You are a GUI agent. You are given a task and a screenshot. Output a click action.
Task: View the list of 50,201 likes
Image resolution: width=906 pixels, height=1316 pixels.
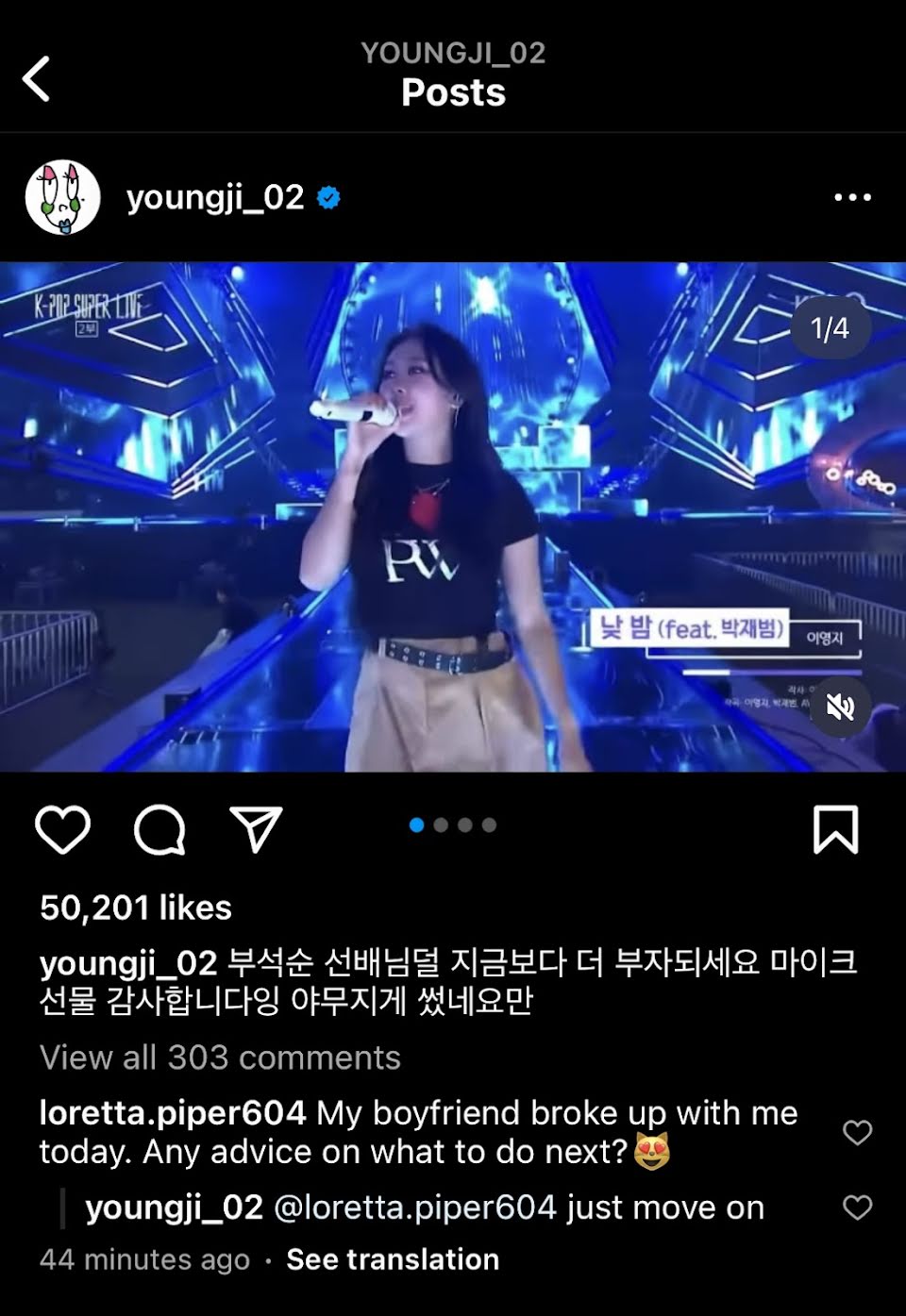(x=136, y=908)
